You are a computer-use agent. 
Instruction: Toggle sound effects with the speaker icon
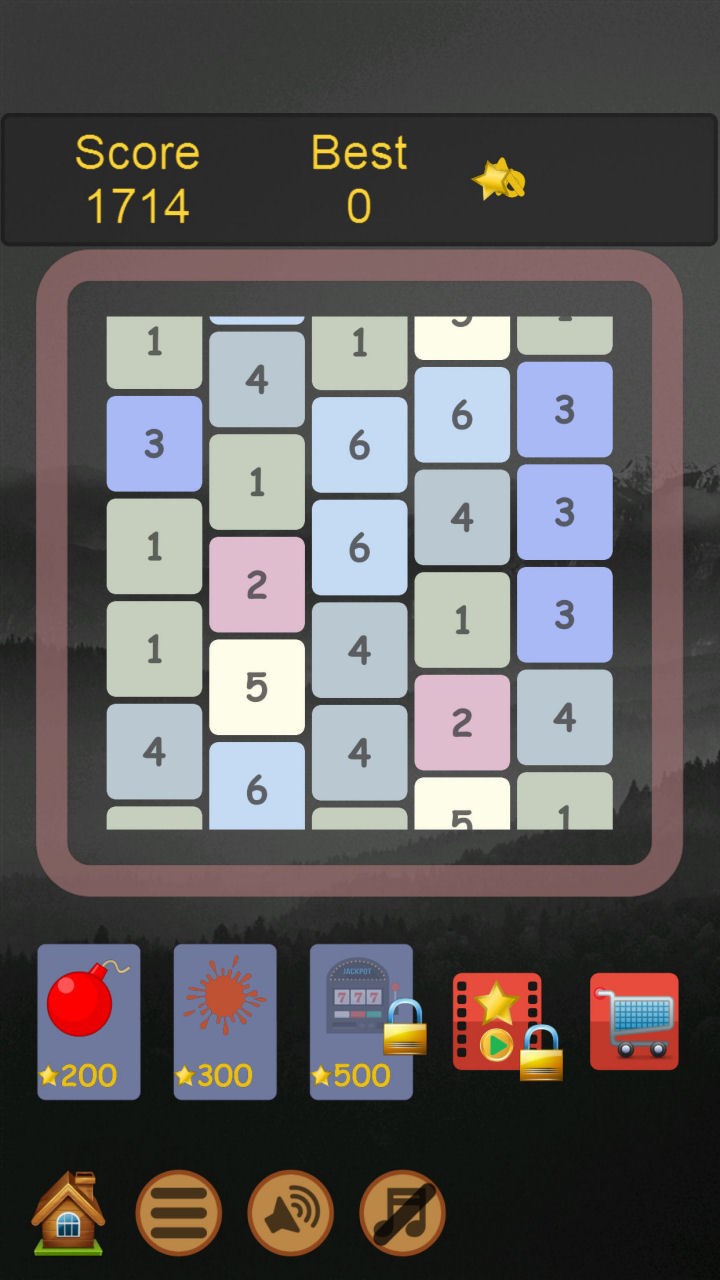click(290, 1213)
